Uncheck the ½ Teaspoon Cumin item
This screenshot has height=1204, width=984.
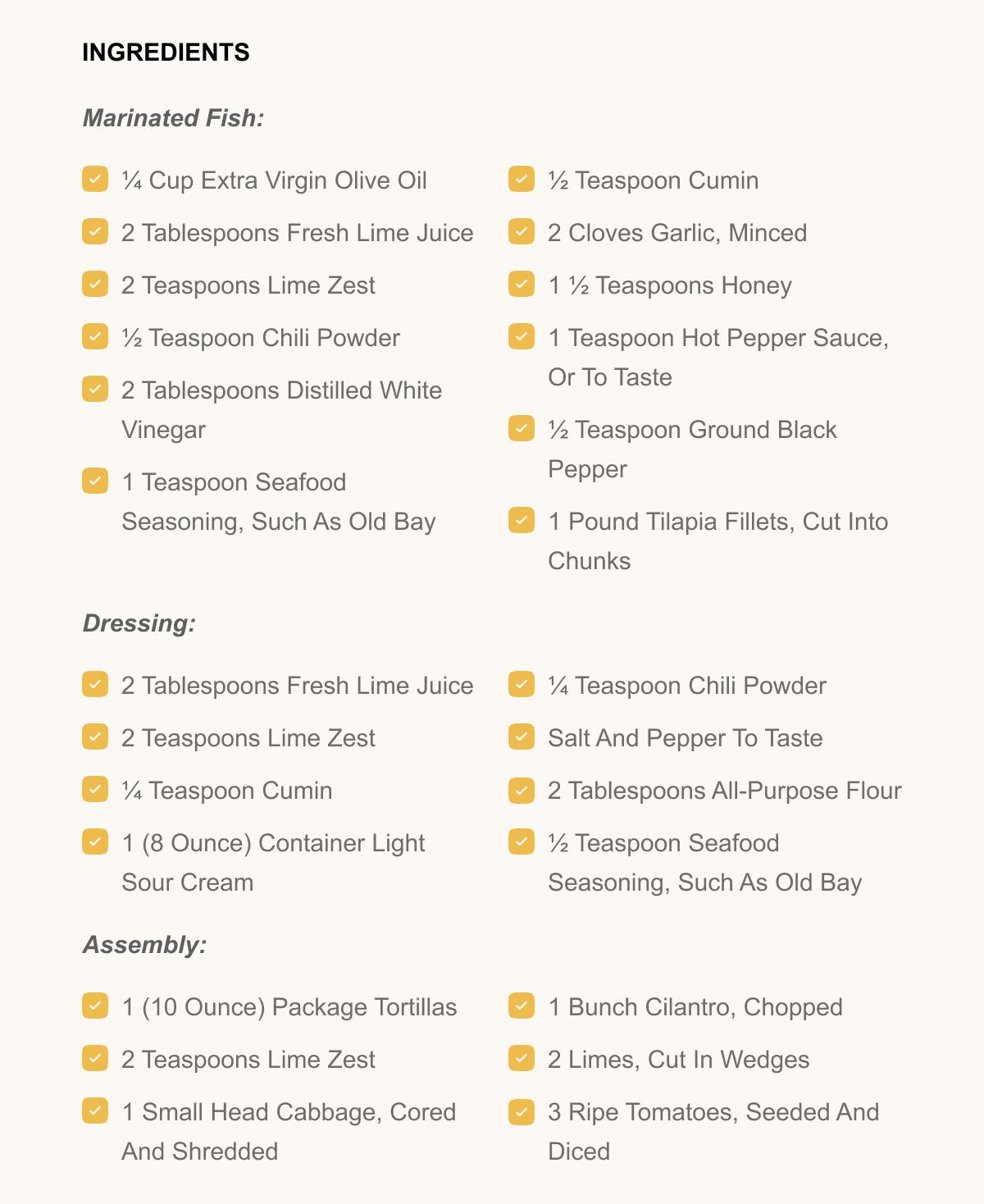[522, 179]
